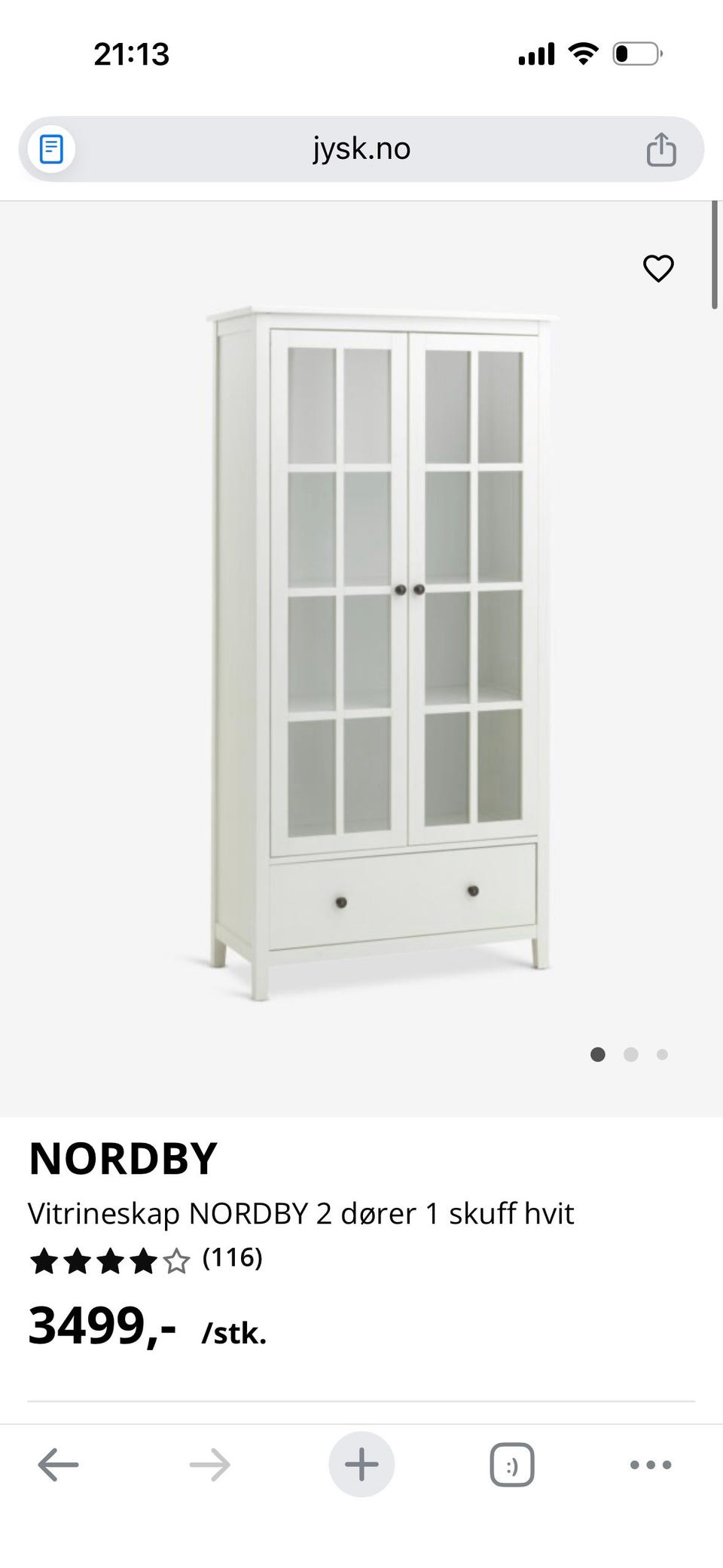Open the 116 customer reviews
This screenshot has width=723, height=1568.
[x=232, y=1258]
